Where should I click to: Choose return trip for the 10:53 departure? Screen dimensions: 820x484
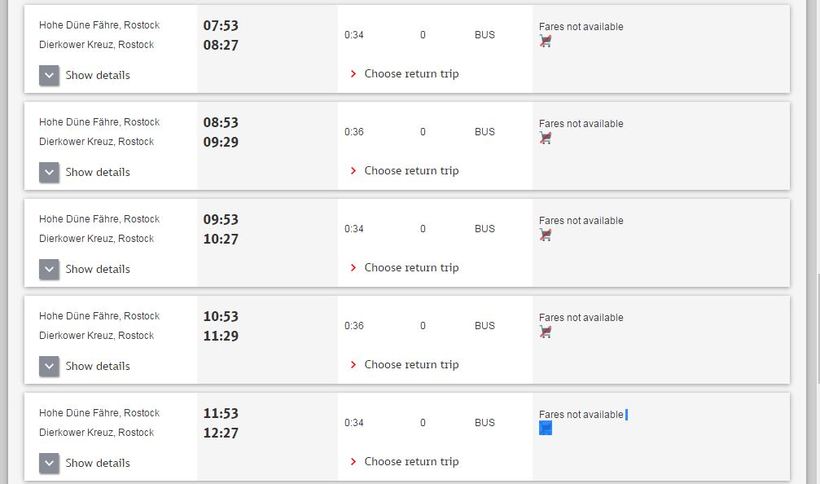tap(404, 365)
